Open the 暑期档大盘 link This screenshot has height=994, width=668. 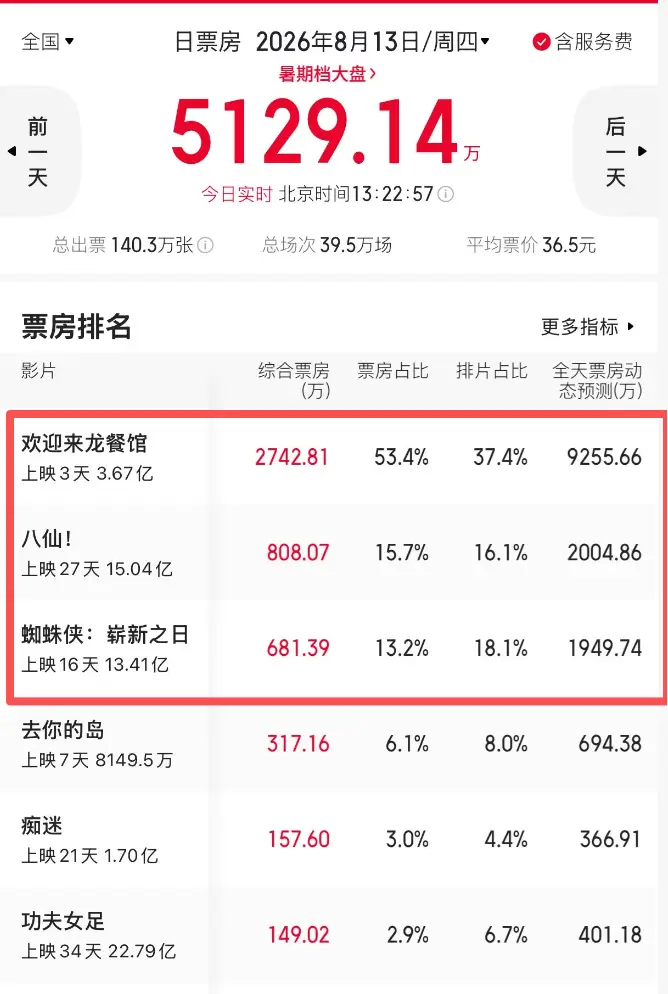[327, 74]
